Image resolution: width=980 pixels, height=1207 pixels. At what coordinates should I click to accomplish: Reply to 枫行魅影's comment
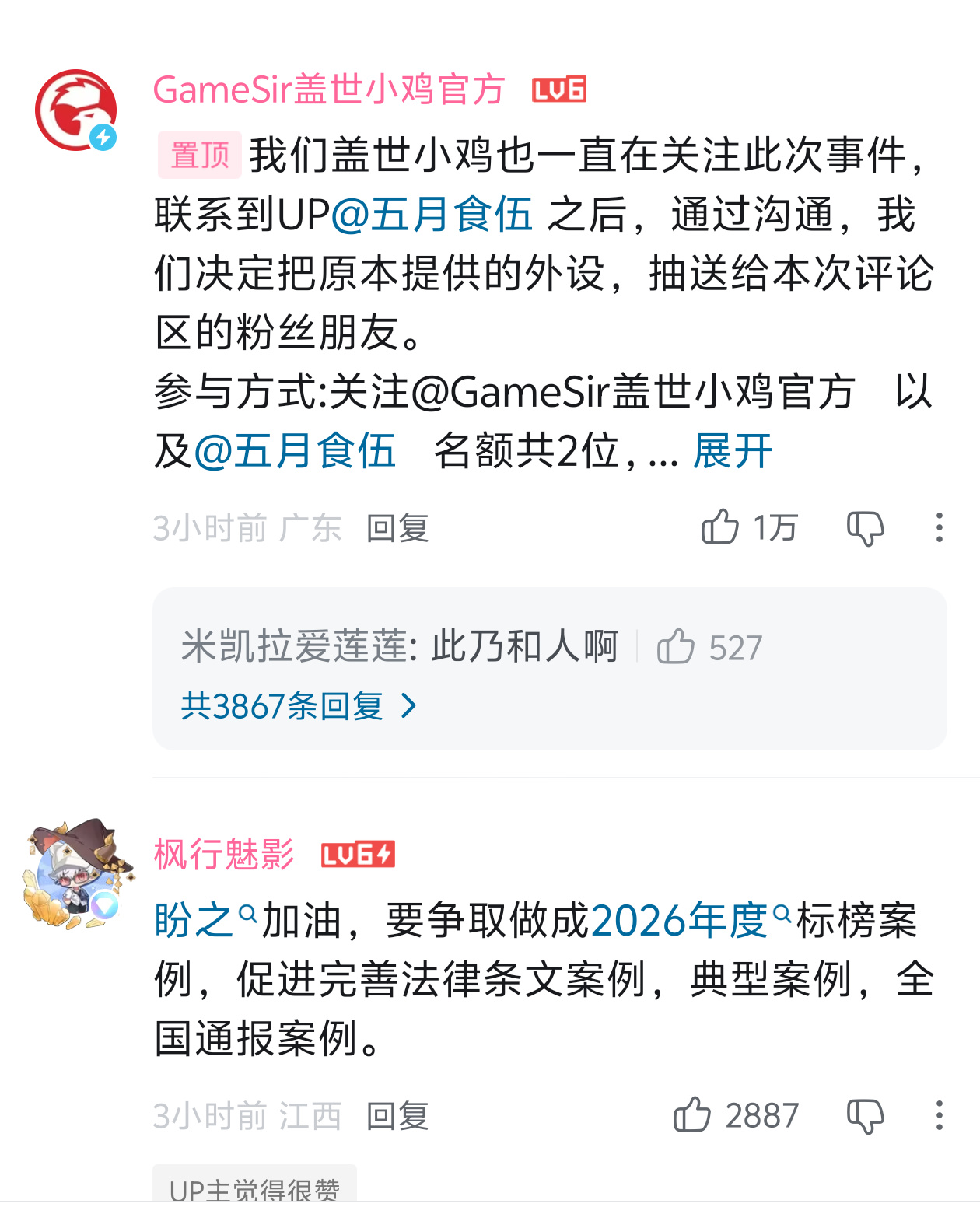tap(397, 1116)
